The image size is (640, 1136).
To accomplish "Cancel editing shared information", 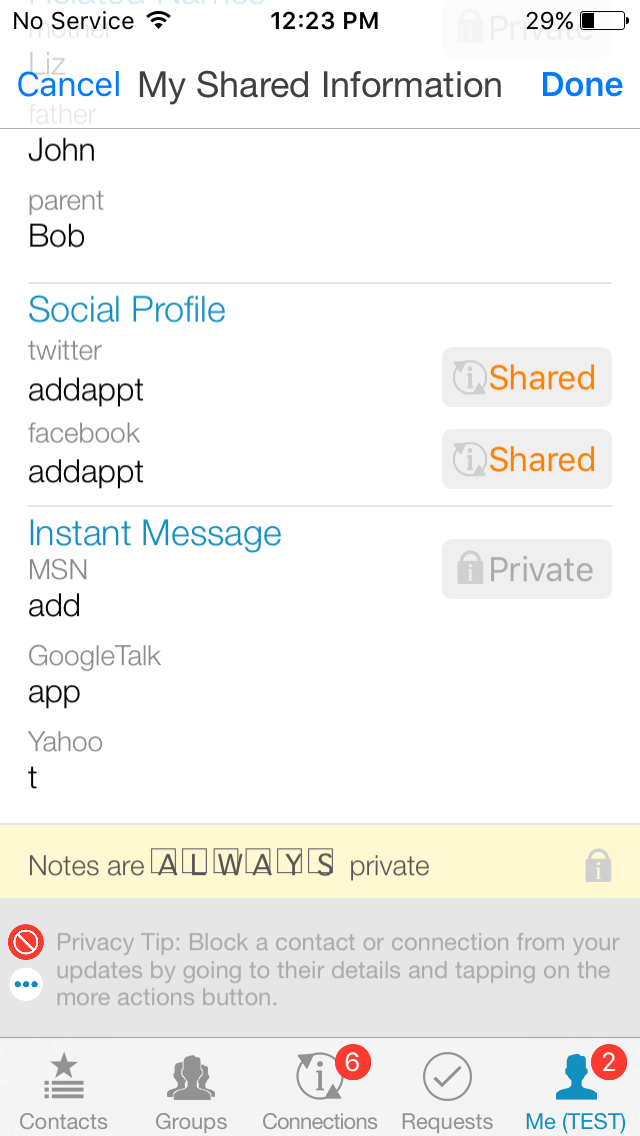I will [68, 85].
